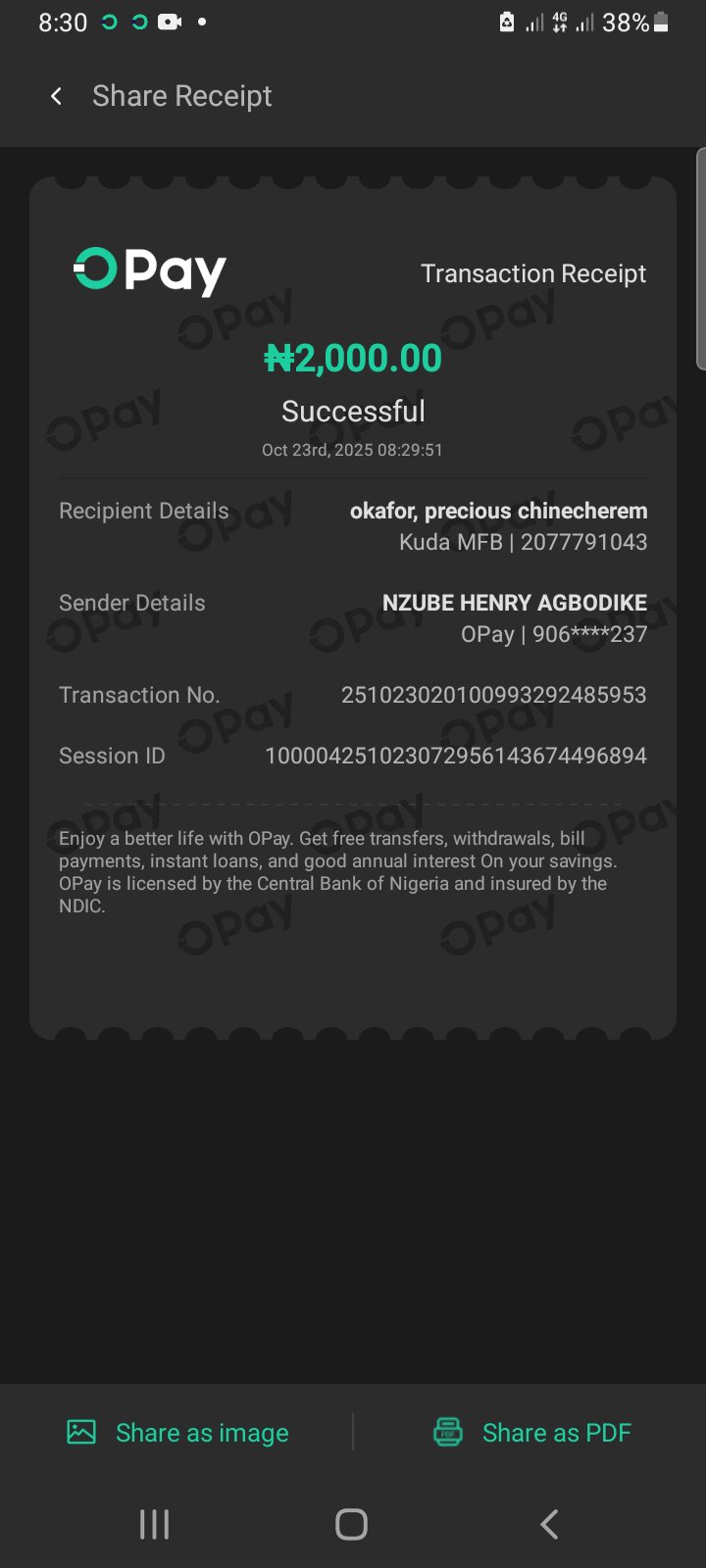The image size is (706, 1568).
Task: Share the receipt as image
Action: 178,1433
